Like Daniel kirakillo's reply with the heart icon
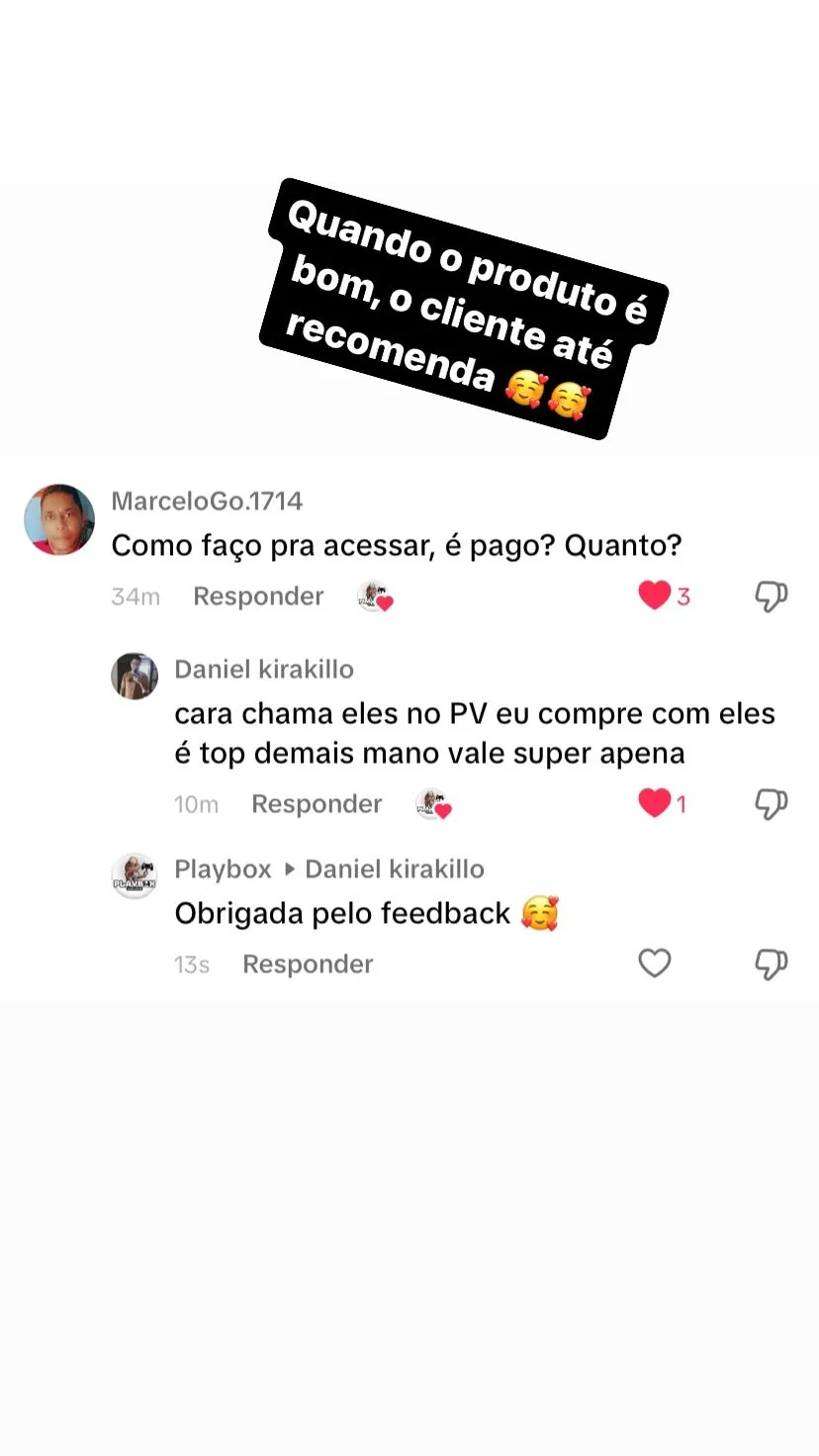Image resolution: width=819 pixels, height=1456 pixels. click(x=656, y=803)
